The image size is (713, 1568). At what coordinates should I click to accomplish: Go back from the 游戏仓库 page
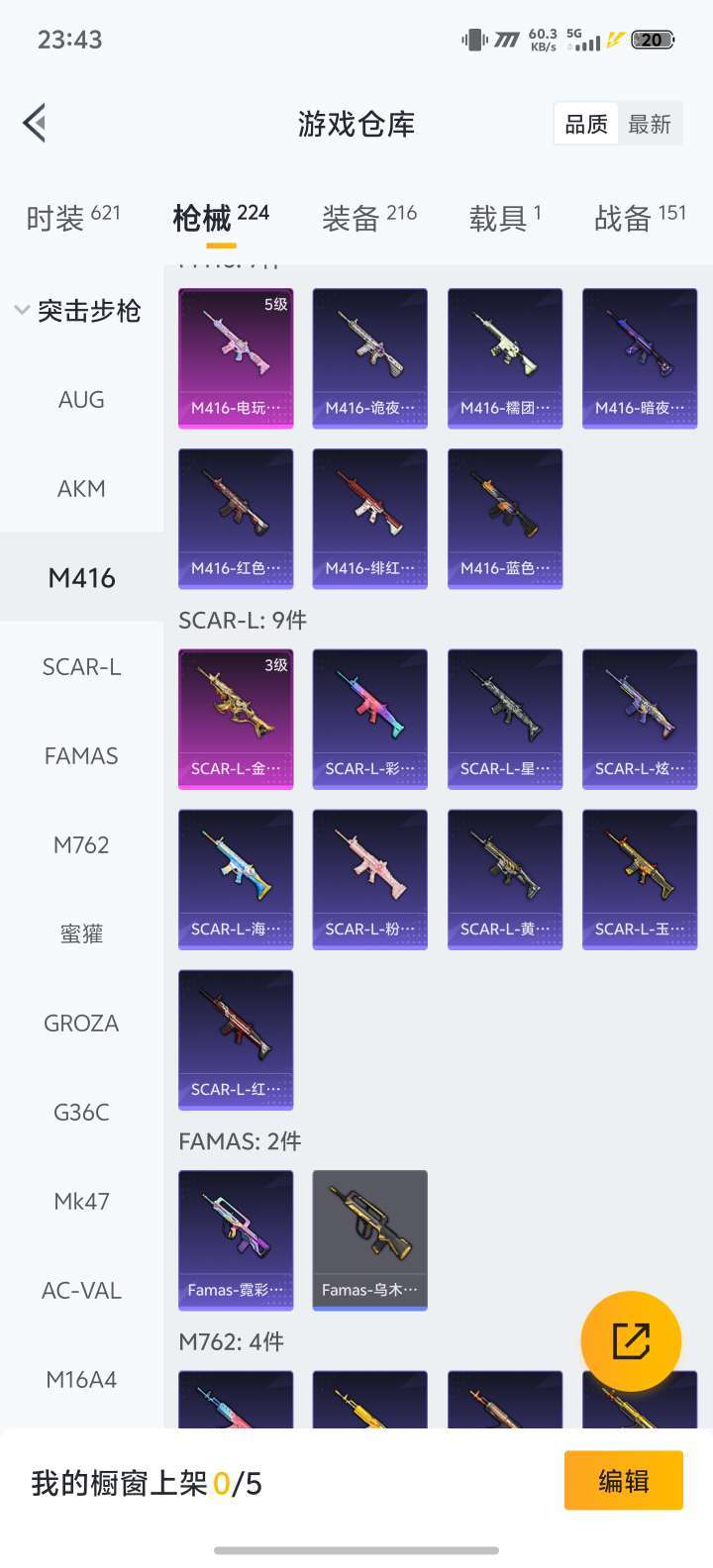pyautogui.click(x=36, y=124)
